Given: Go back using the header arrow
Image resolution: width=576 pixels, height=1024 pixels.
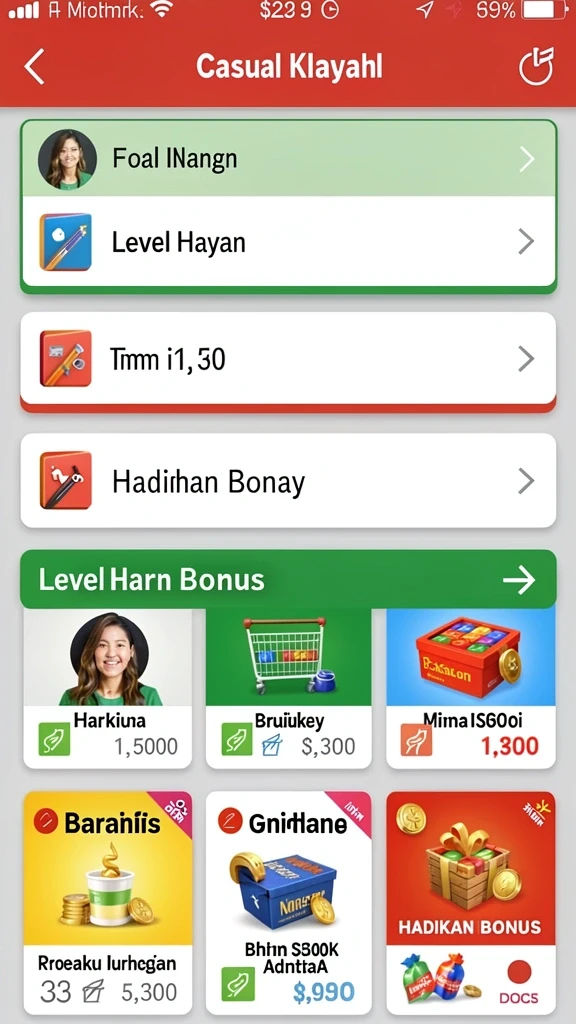Looking at the screenshot, I should [35, 67].
